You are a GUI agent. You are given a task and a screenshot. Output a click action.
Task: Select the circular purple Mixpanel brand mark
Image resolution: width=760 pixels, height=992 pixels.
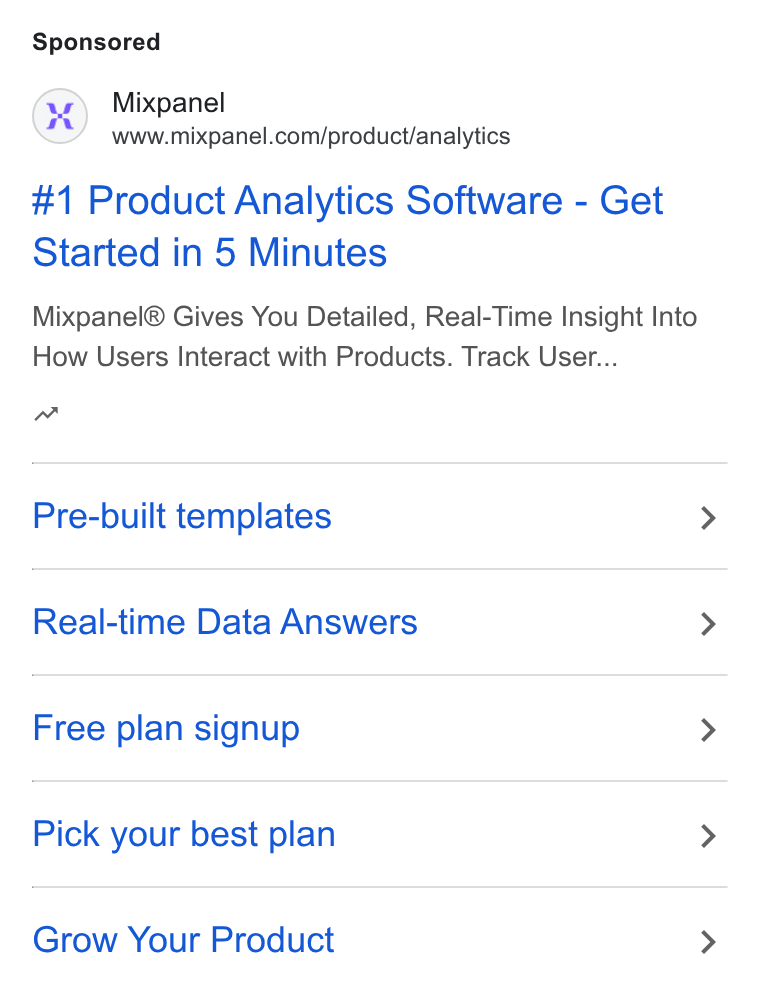click(60, 117)
